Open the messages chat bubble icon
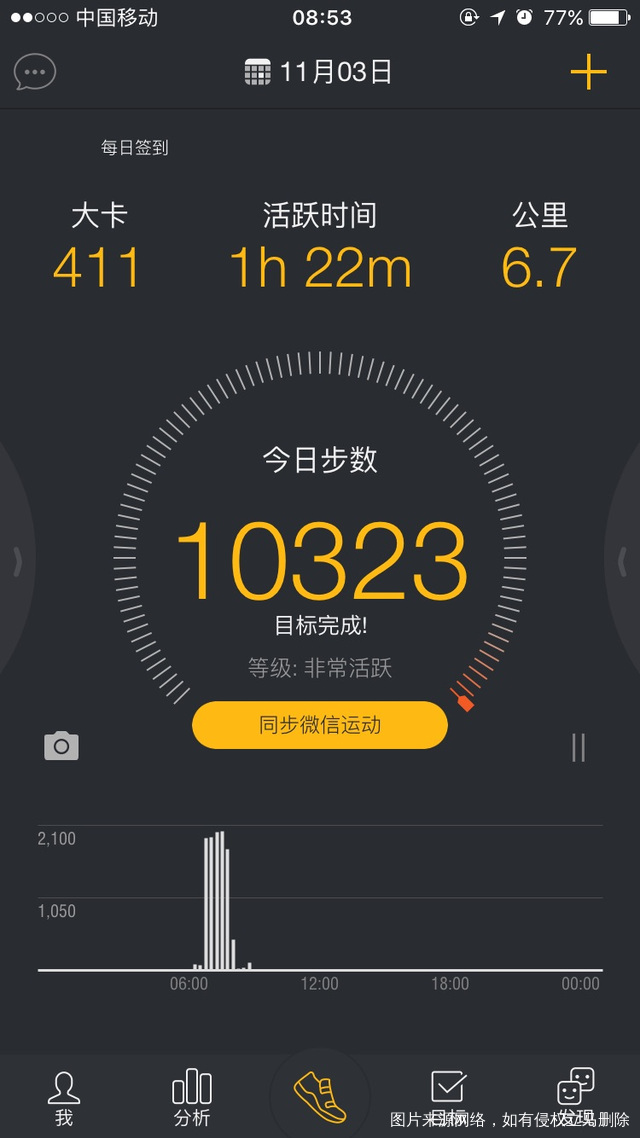Image resolution: width=640 pixels, height=1138 pixels. pyautogui.click(x=35, y=72)
